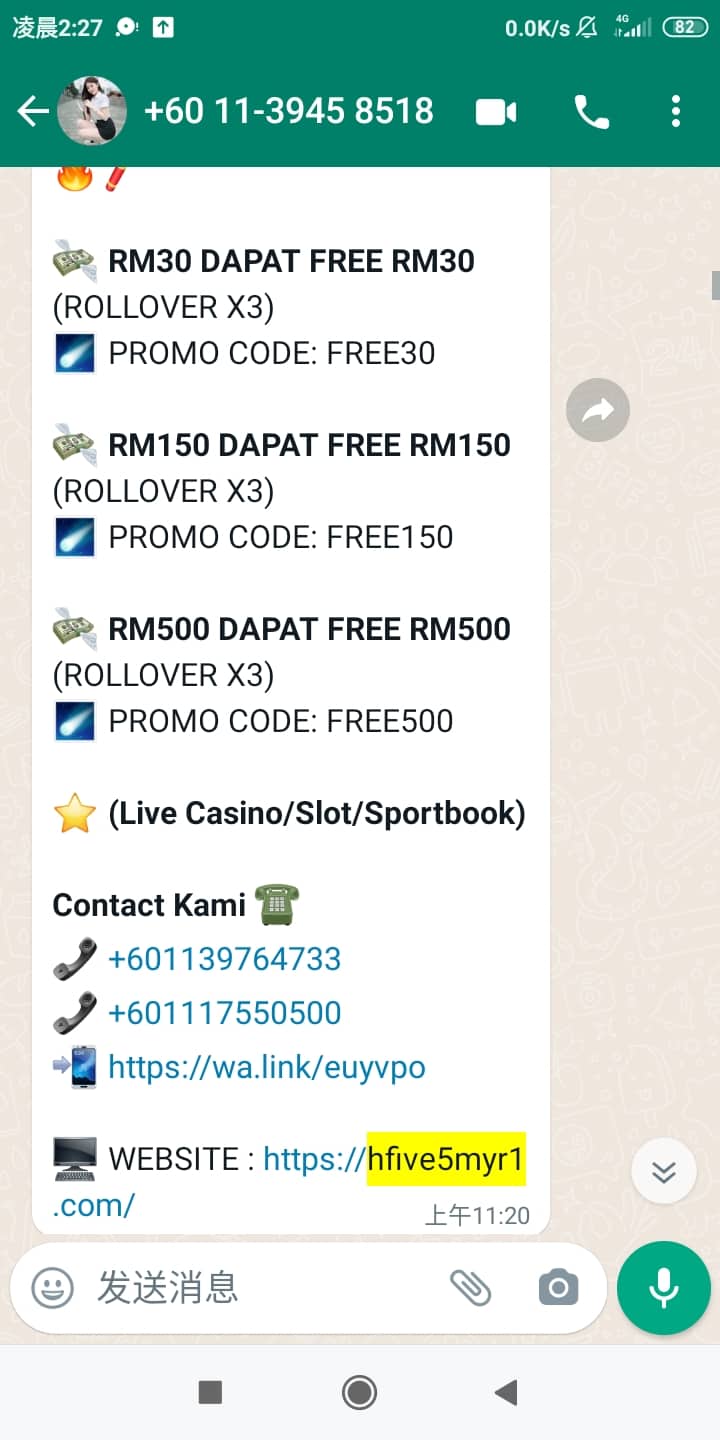Tap the system home button
The image size is (720, 1440).
pyautogui.click(x=359, y=1392)
